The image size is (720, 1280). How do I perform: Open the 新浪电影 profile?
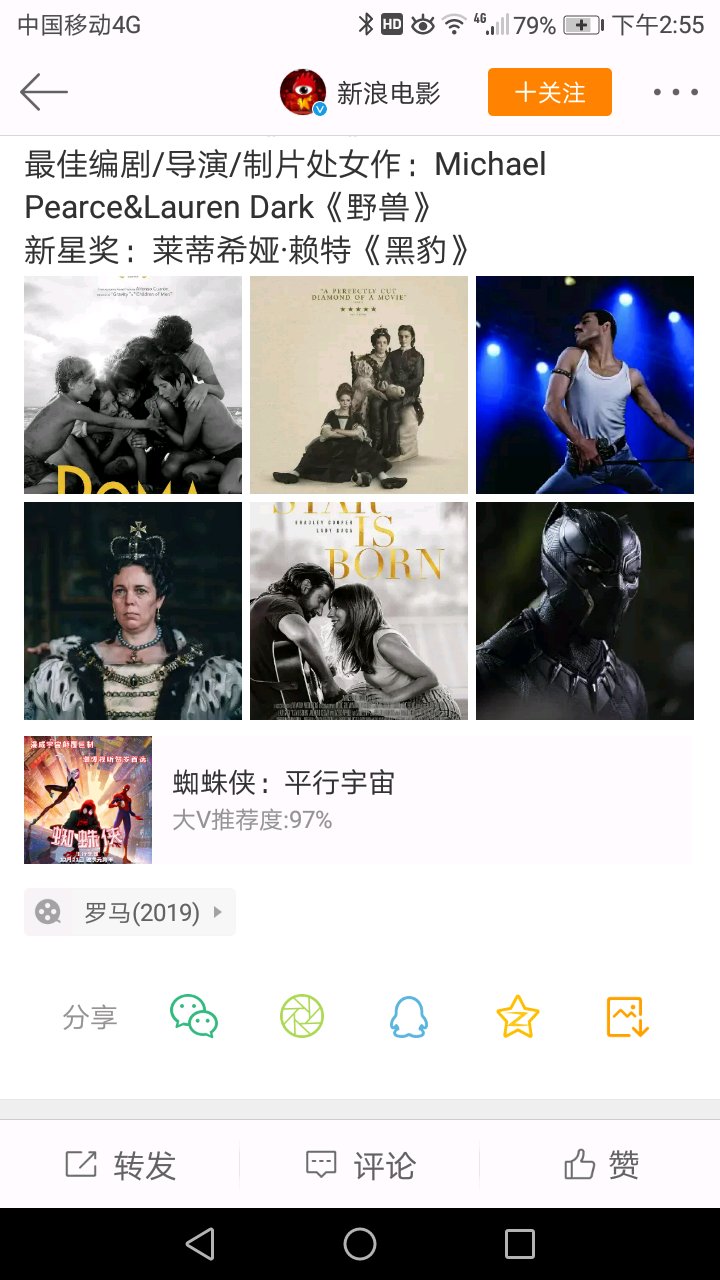pyautogui.click(x=360, y=93)
